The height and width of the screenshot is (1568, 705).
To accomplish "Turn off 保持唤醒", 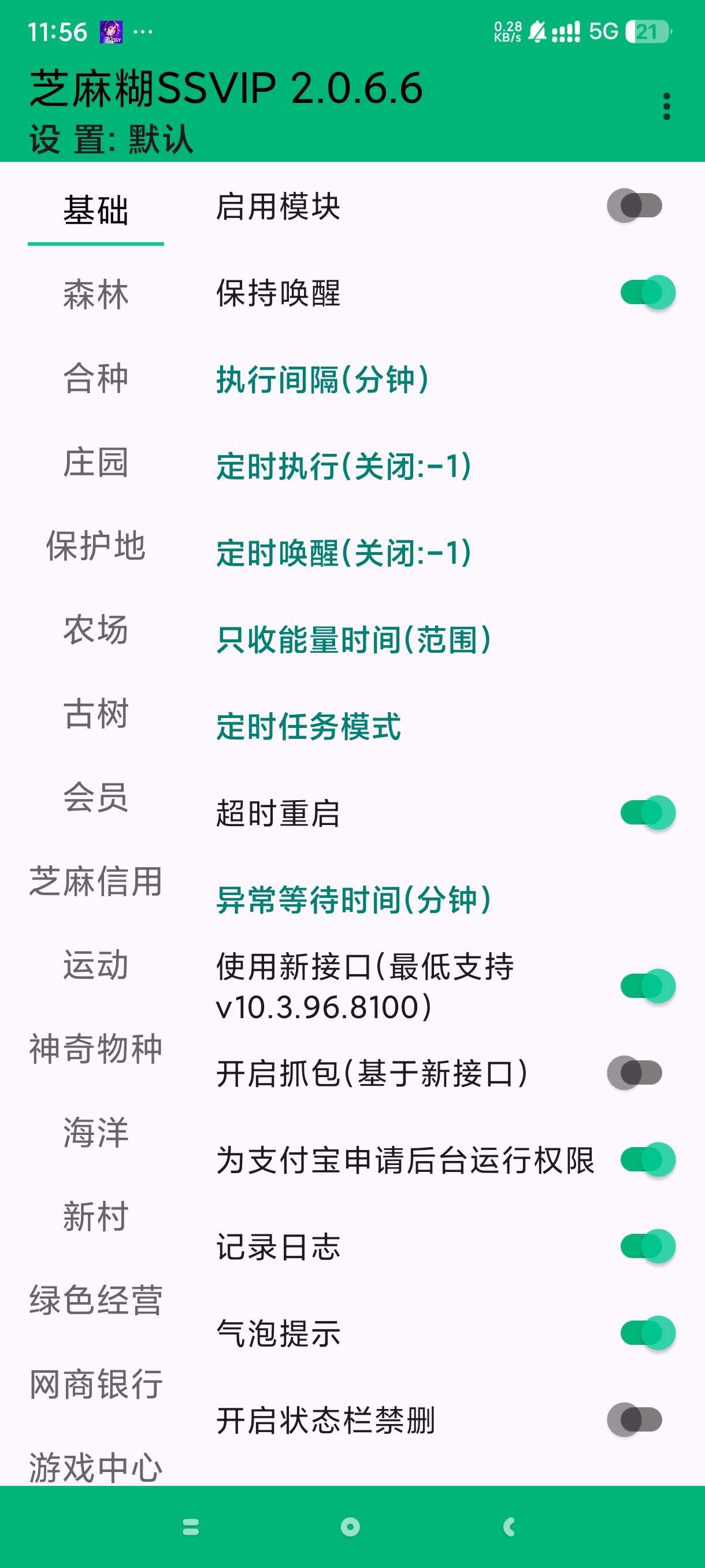I will [647, 293].
